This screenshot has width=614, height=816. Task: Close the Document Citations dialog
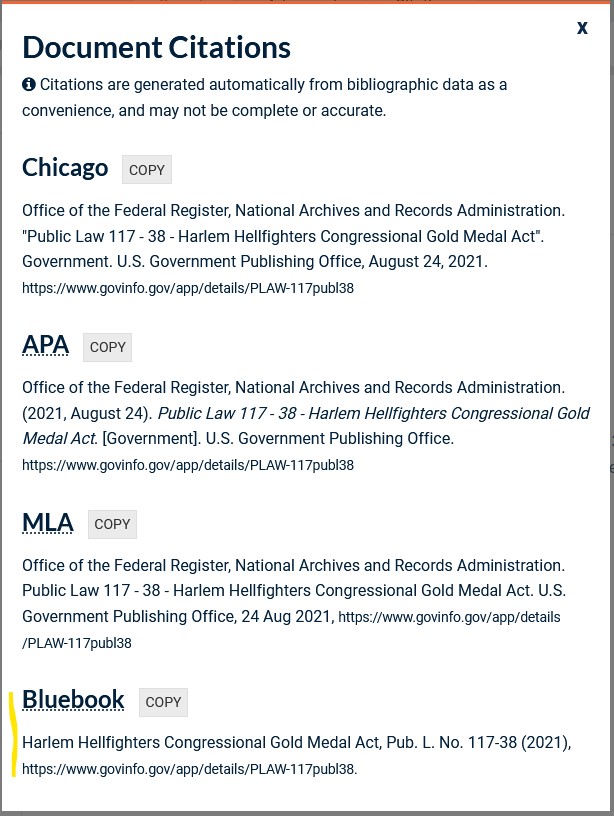pyautogui.click(x=582, y=28)
